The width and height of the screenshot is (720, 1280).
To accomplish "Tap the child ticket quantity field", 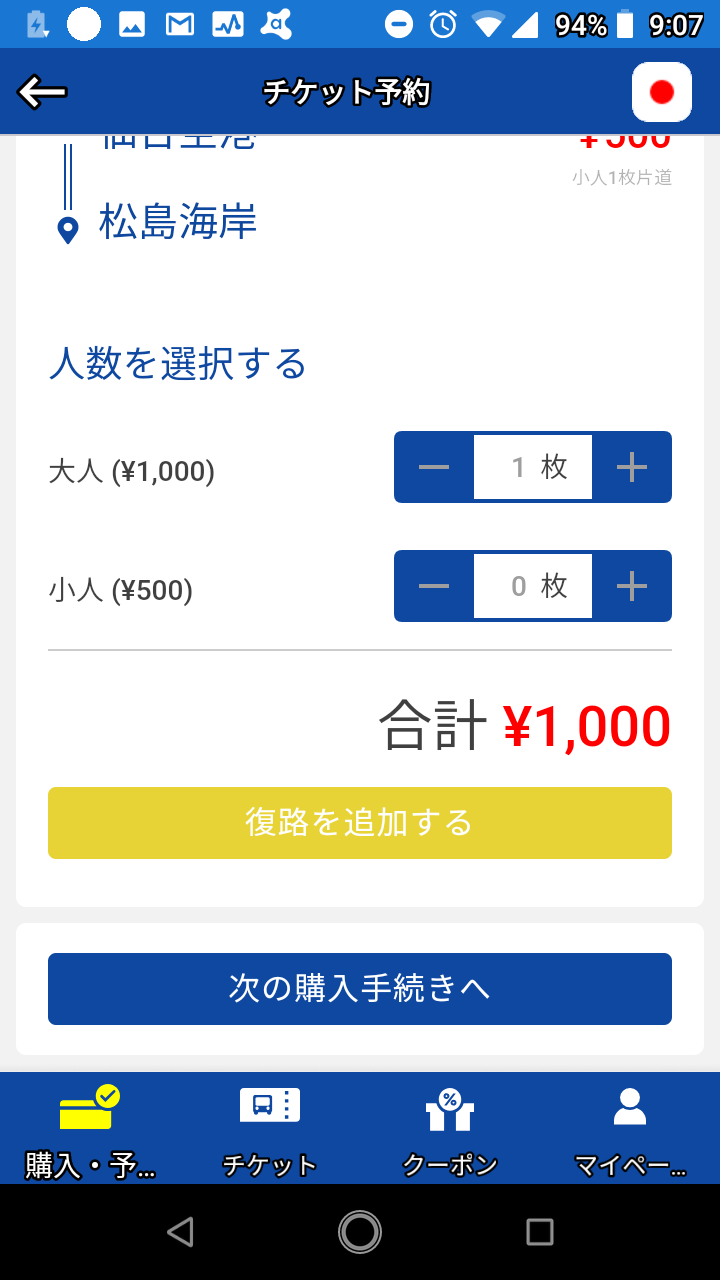I will pyautogui.click(x=533, y=586).
